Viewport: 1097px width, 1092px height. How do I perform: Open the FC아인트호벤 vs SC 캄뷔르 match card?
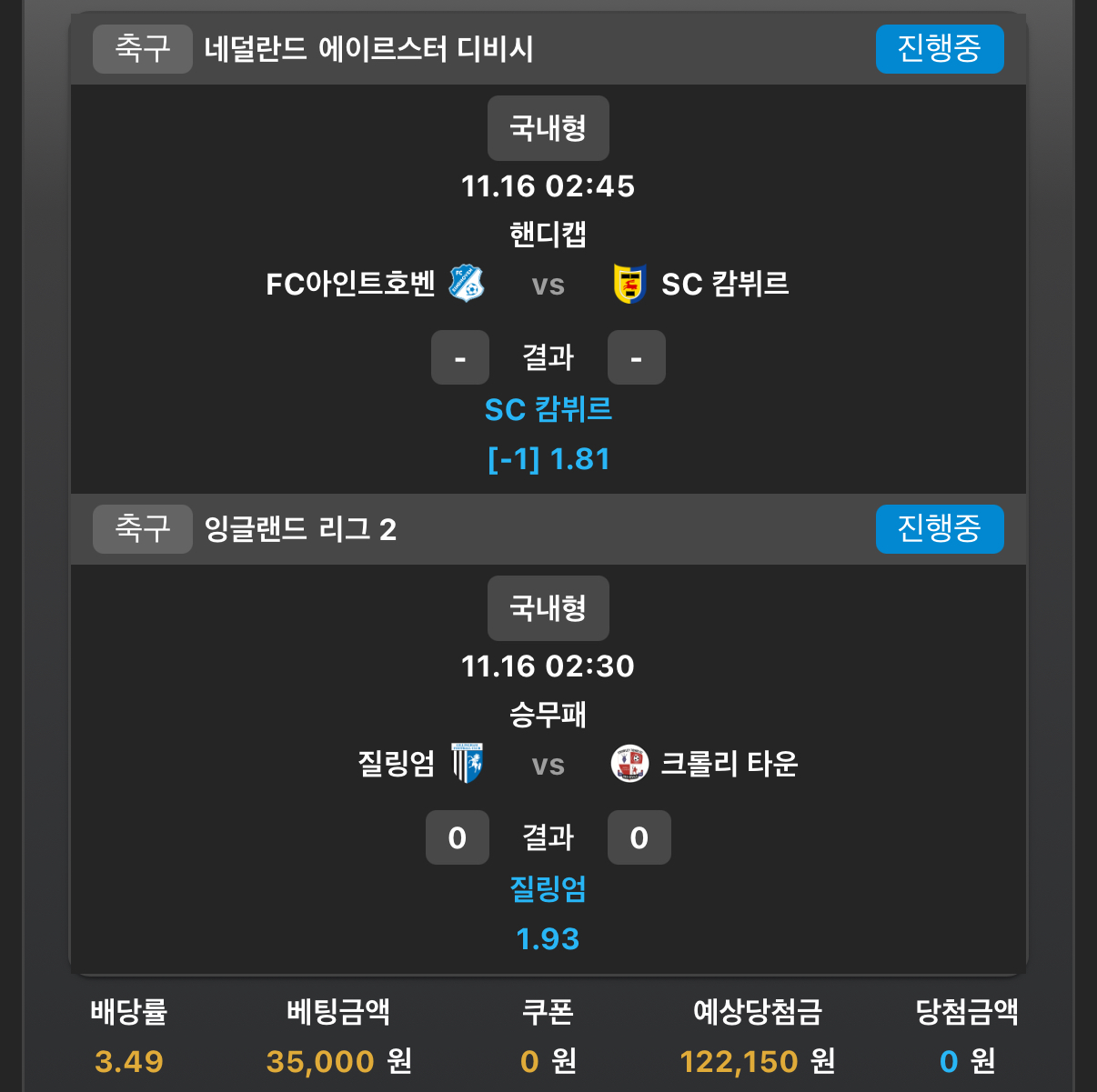tap(548, 286)
